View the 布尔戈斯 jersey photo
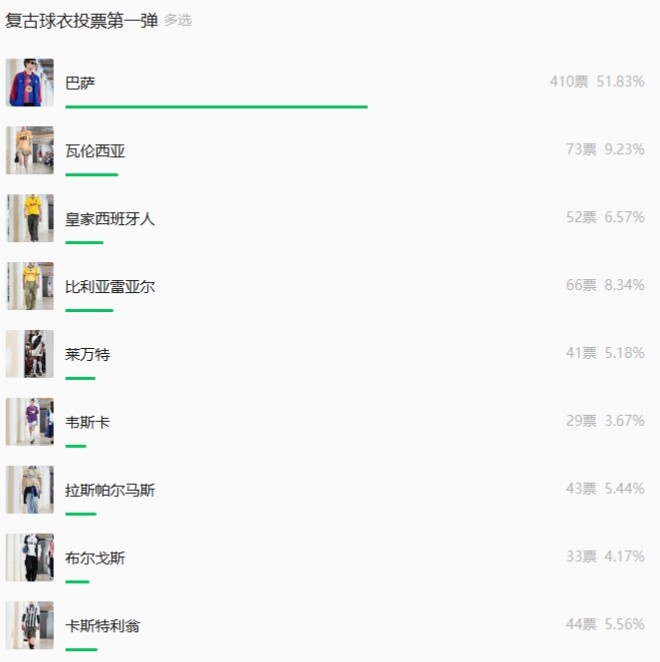Image resolution: width=660 pixels, height=662 pixels. [29, 558]
